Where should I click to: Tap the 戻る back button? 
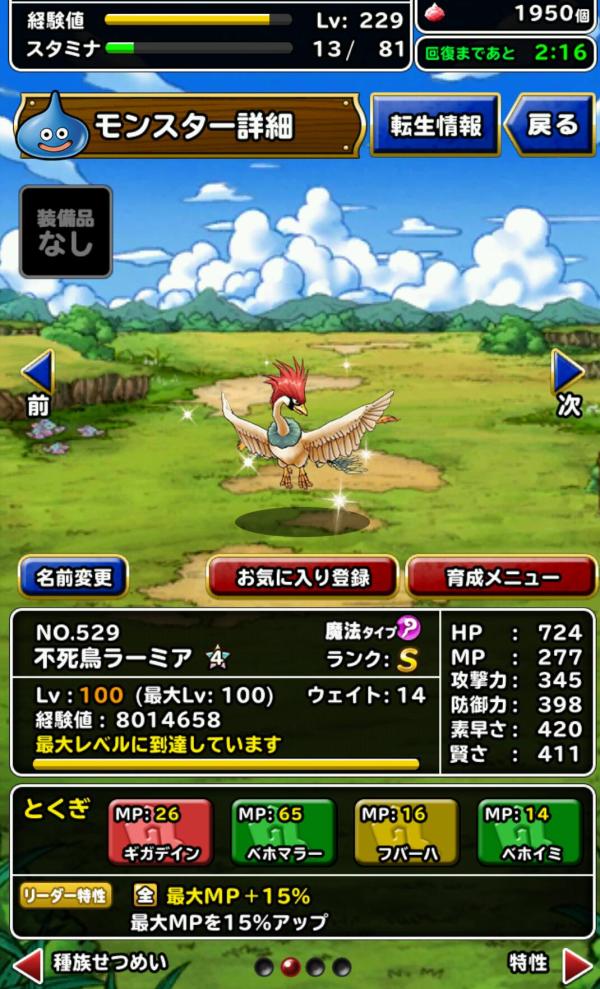pos(550,125)
